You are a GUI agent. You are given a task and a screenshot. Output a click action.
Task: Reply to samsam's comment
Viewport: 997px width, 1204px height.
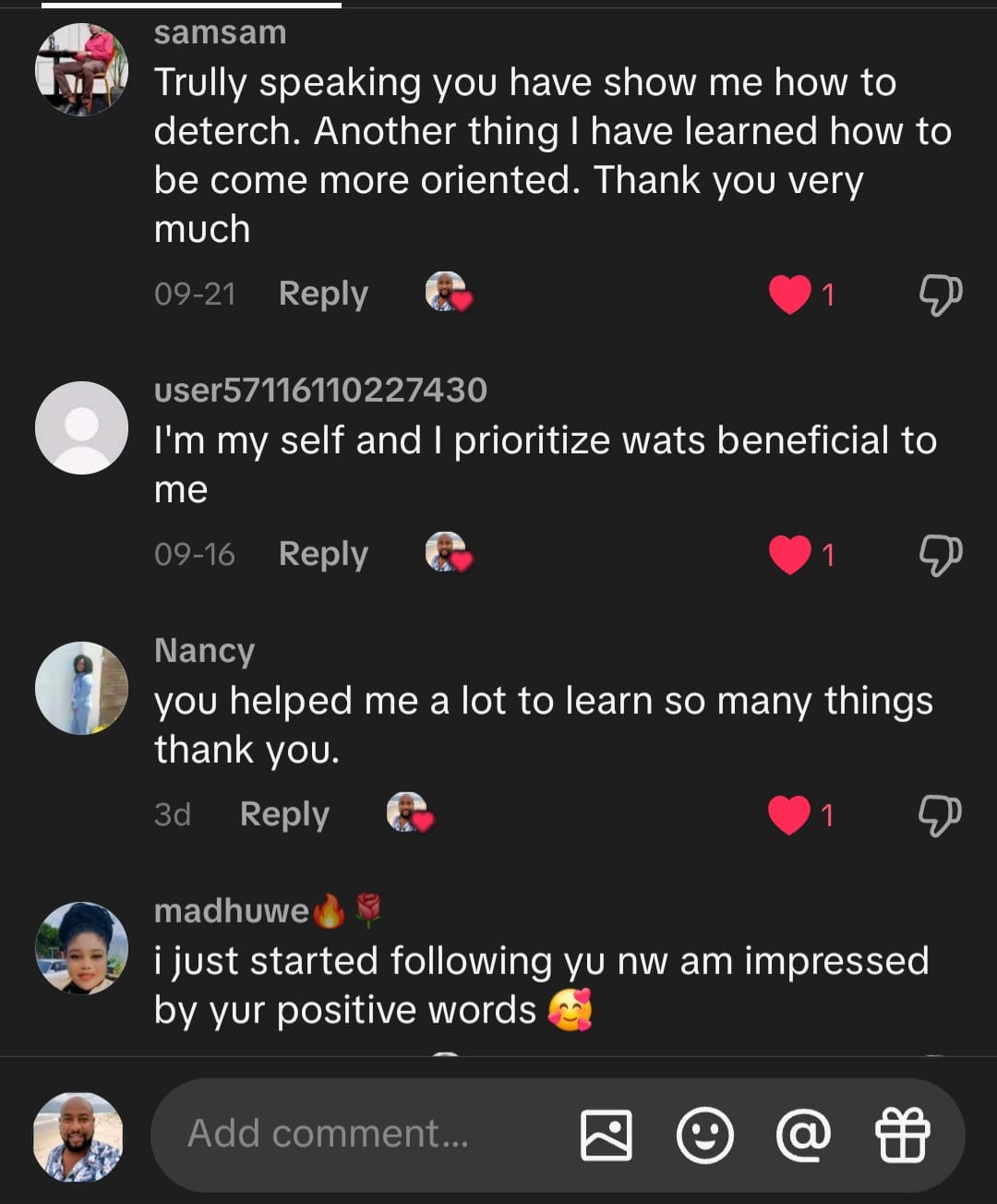click(323, 294)
